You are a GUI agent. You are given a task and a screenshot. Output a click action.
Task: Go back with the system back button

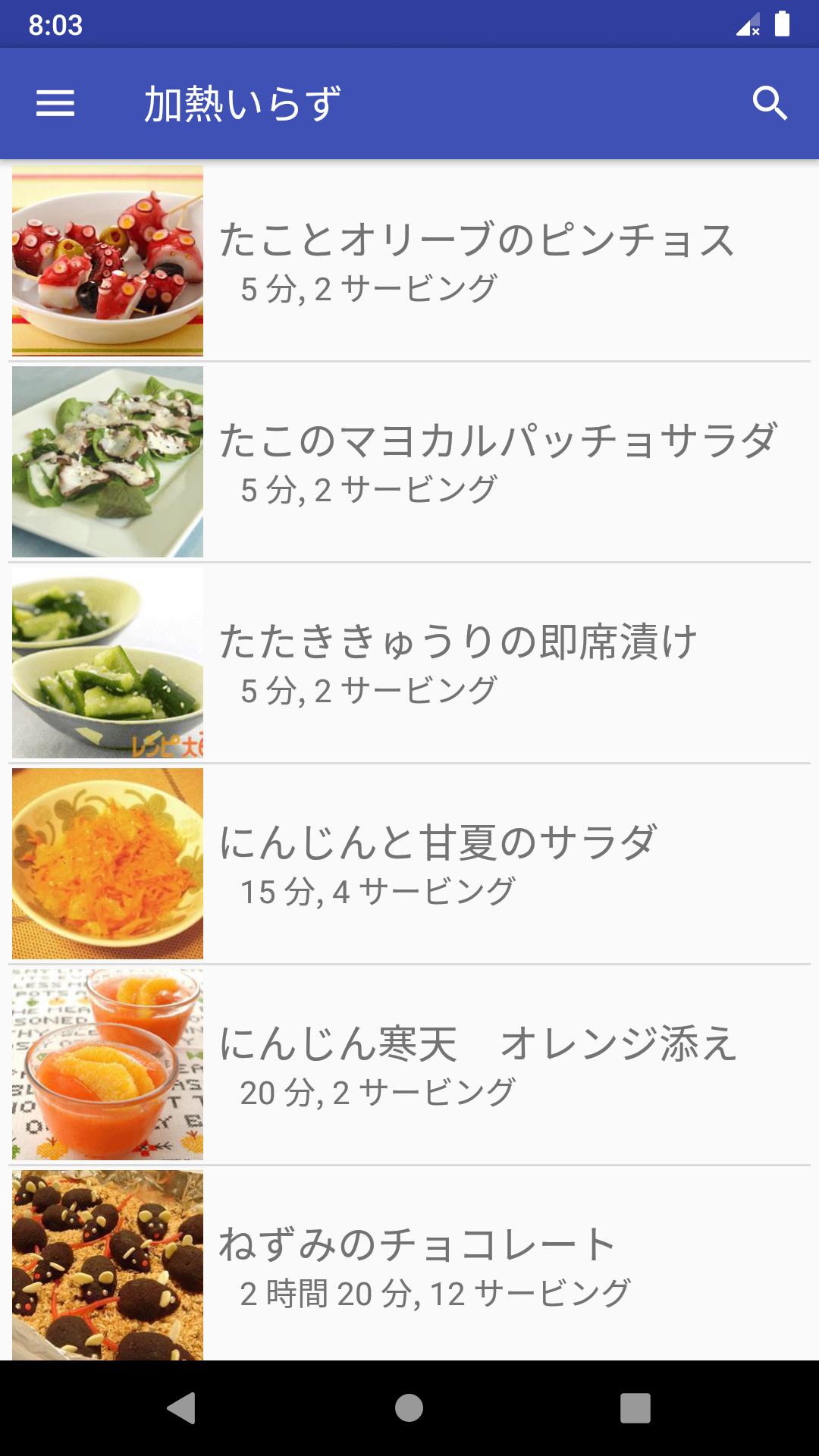click(x=181, y=1408)
